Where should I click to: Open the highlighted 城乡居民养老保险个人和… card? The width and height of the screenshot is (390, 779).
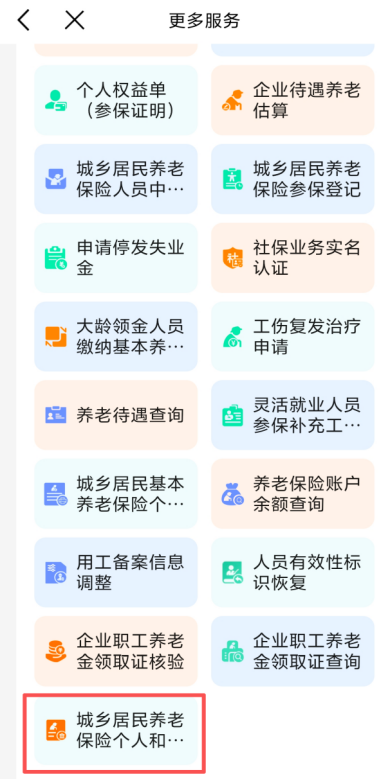pyautogui.click(x=116, y=730)
